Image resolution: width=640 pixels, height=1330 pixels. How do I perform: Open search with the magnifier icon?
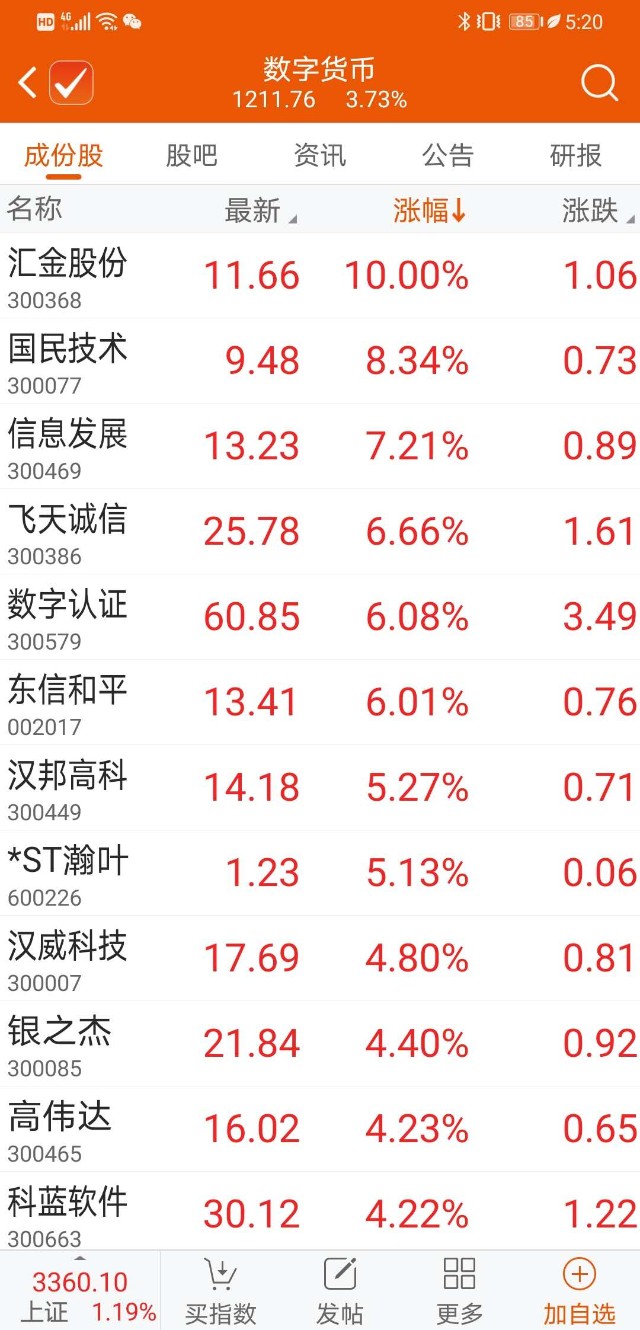(599, 84)
